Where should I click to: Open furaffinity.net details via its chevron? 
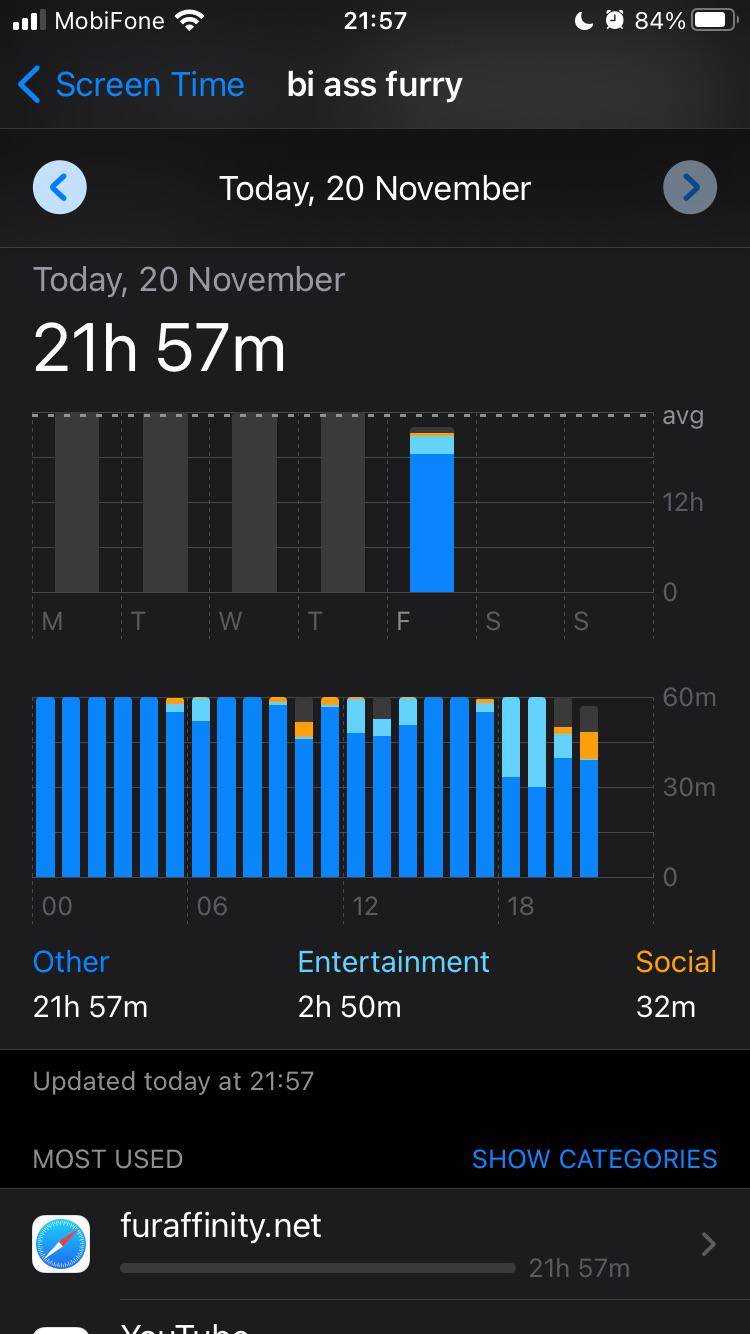(x=708, y=1243)
